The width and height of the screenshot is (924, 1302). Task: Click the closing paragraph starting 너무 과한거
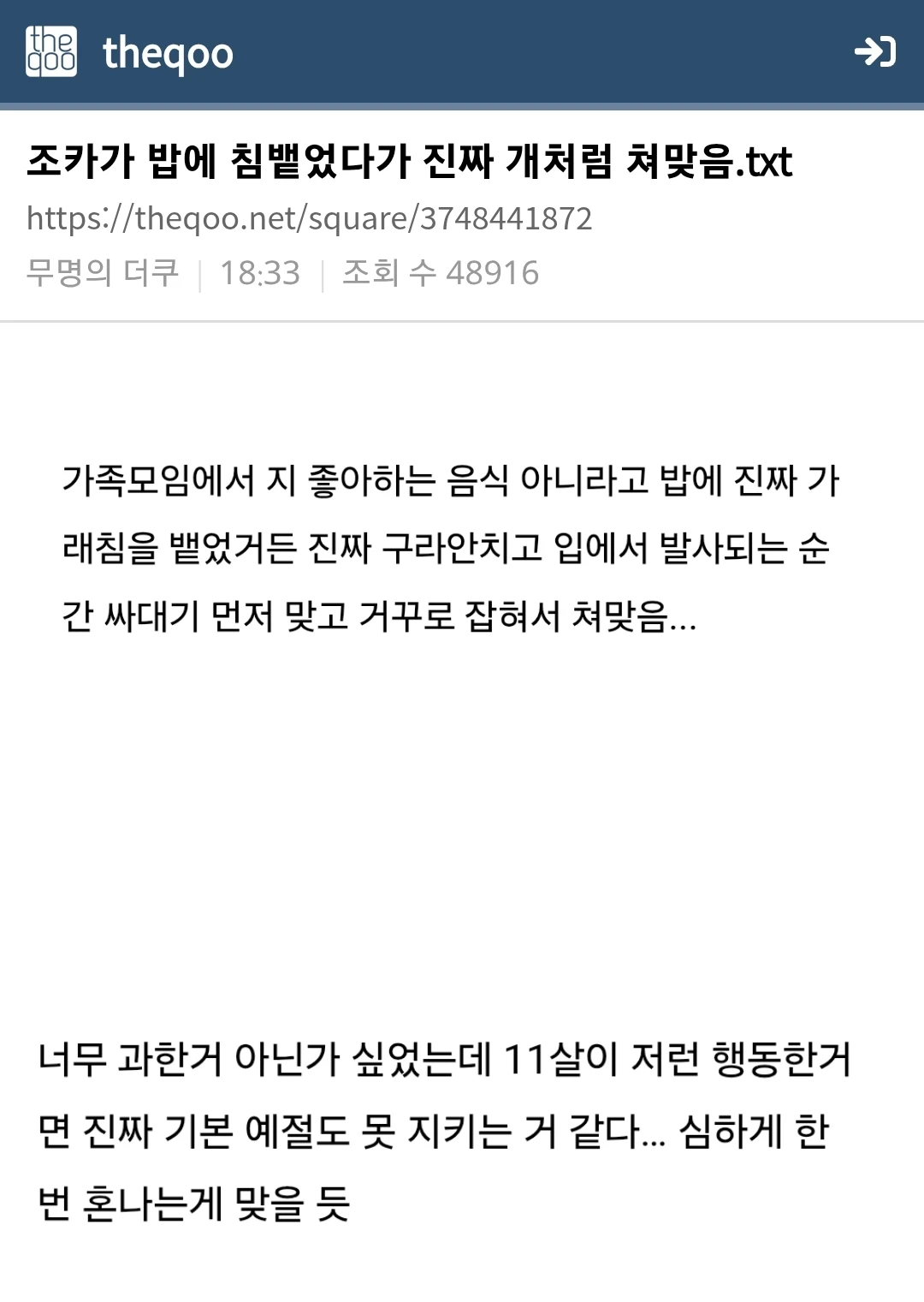tap(445, 1130)
